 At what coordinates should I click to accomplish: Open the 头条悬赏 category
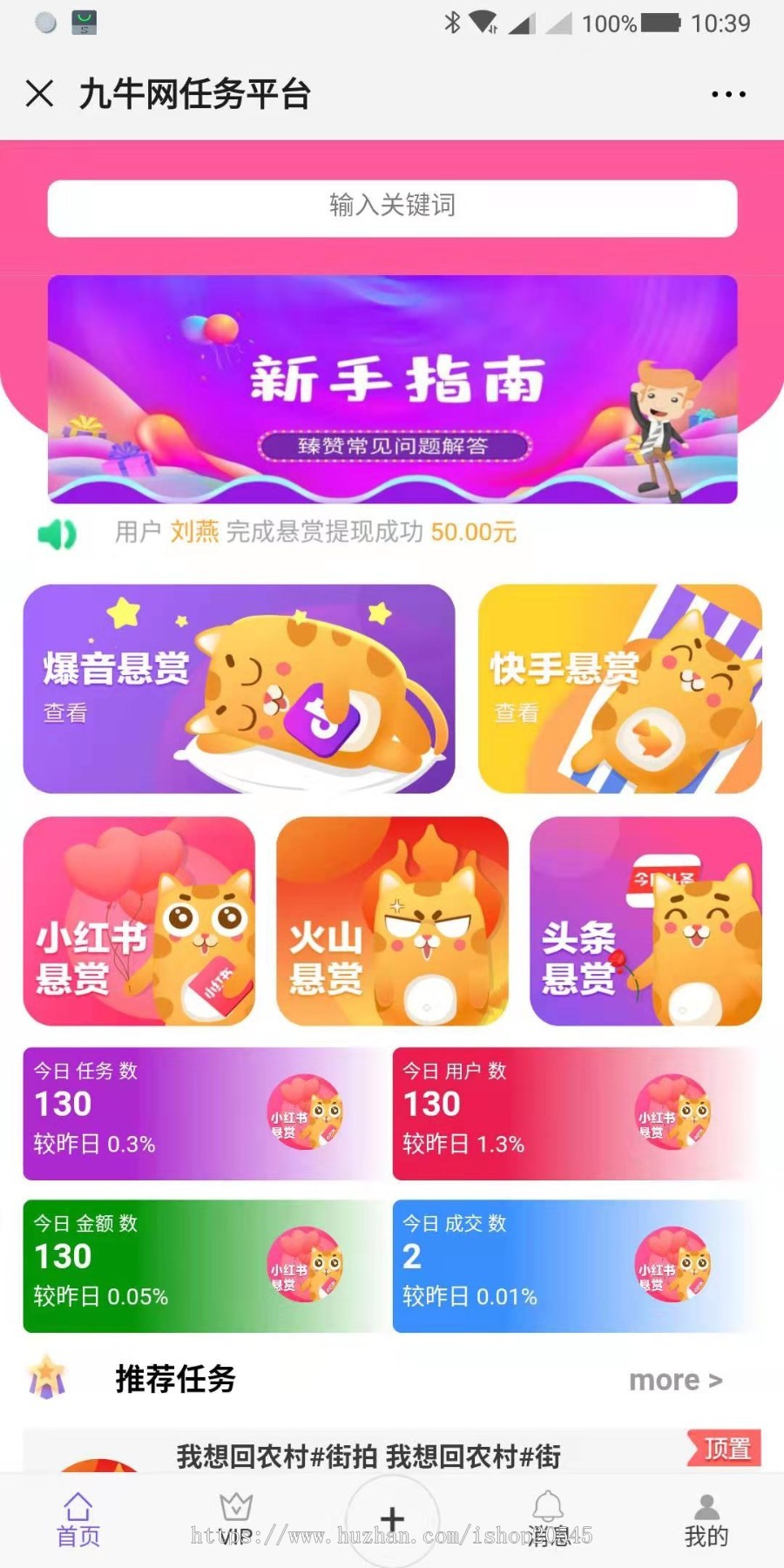(645, 919)
